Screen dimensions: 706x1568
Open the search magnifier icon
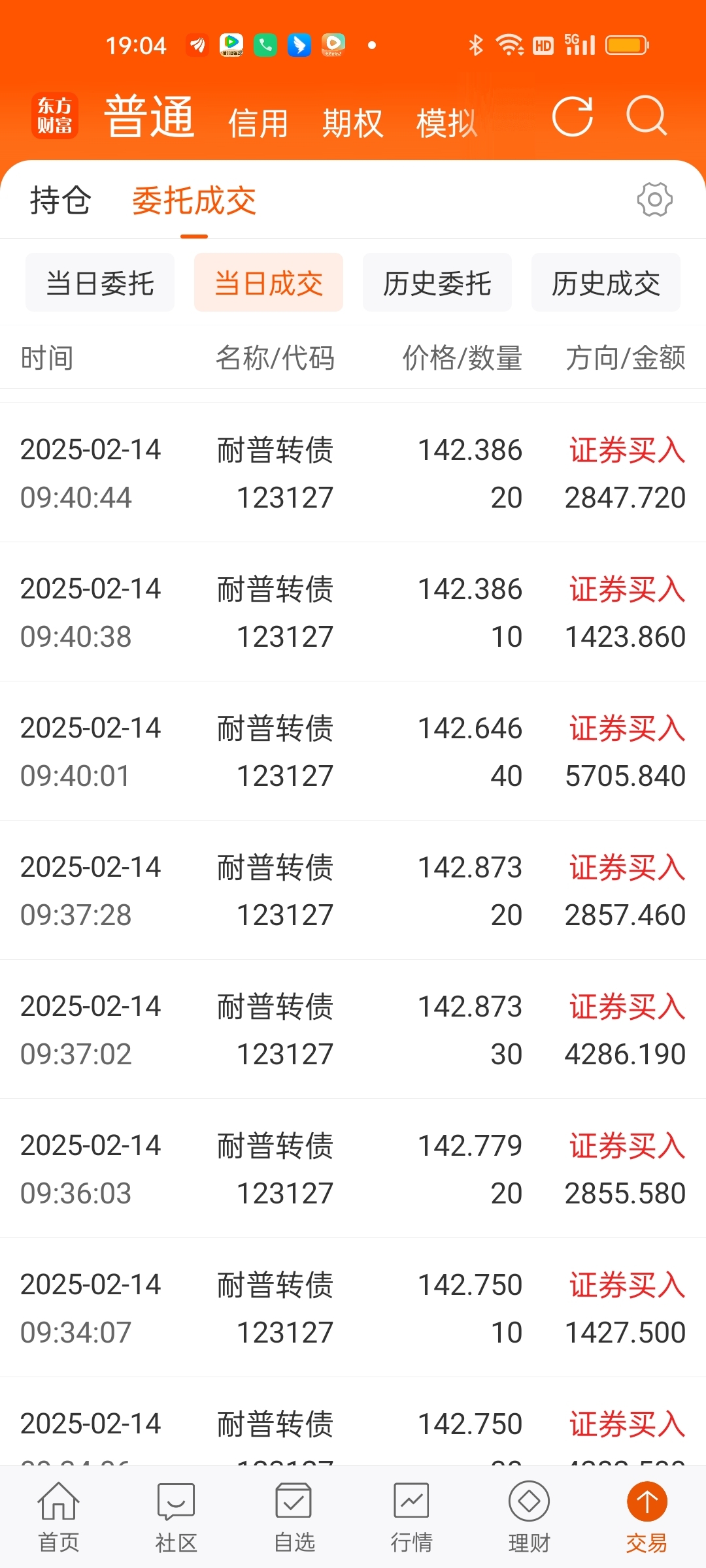647,116
